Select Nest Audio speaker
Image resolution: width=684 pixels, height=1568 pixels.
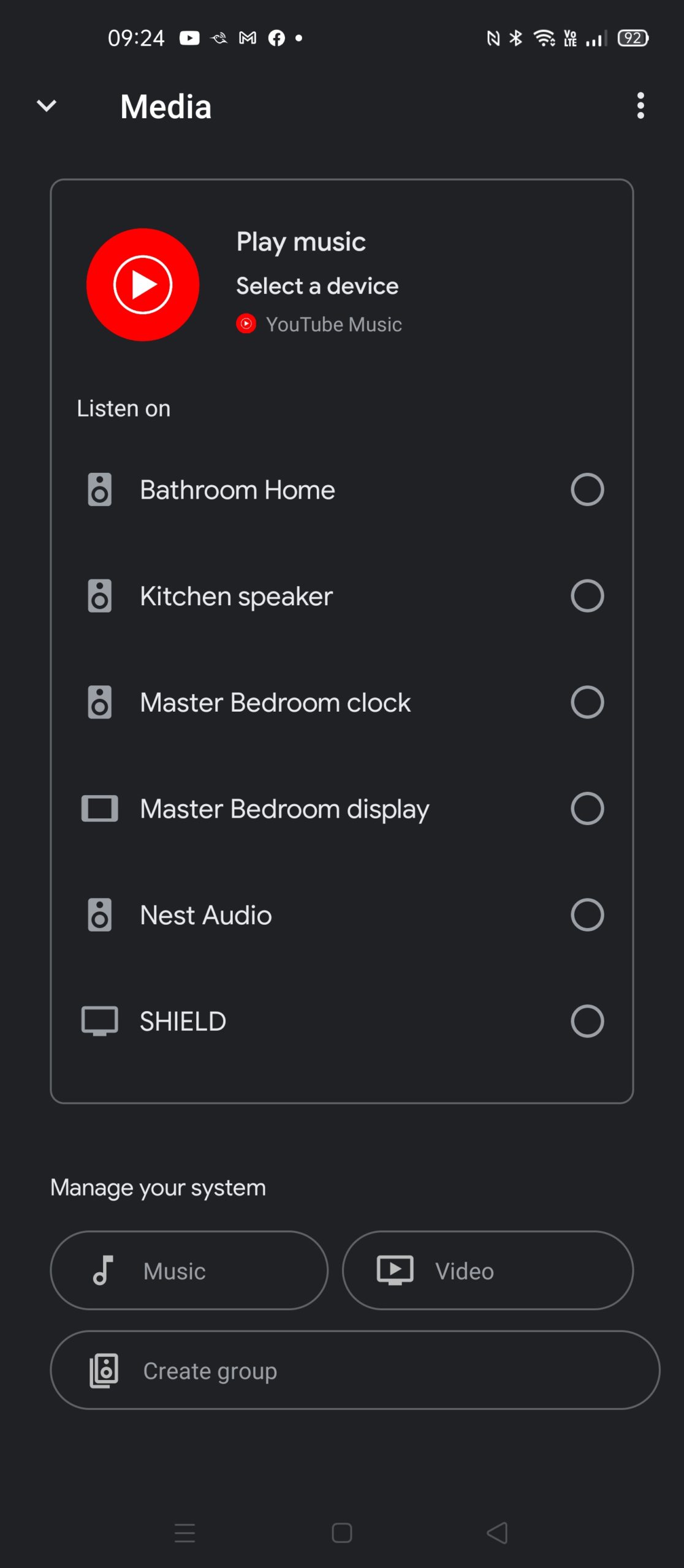coord(342,915)
